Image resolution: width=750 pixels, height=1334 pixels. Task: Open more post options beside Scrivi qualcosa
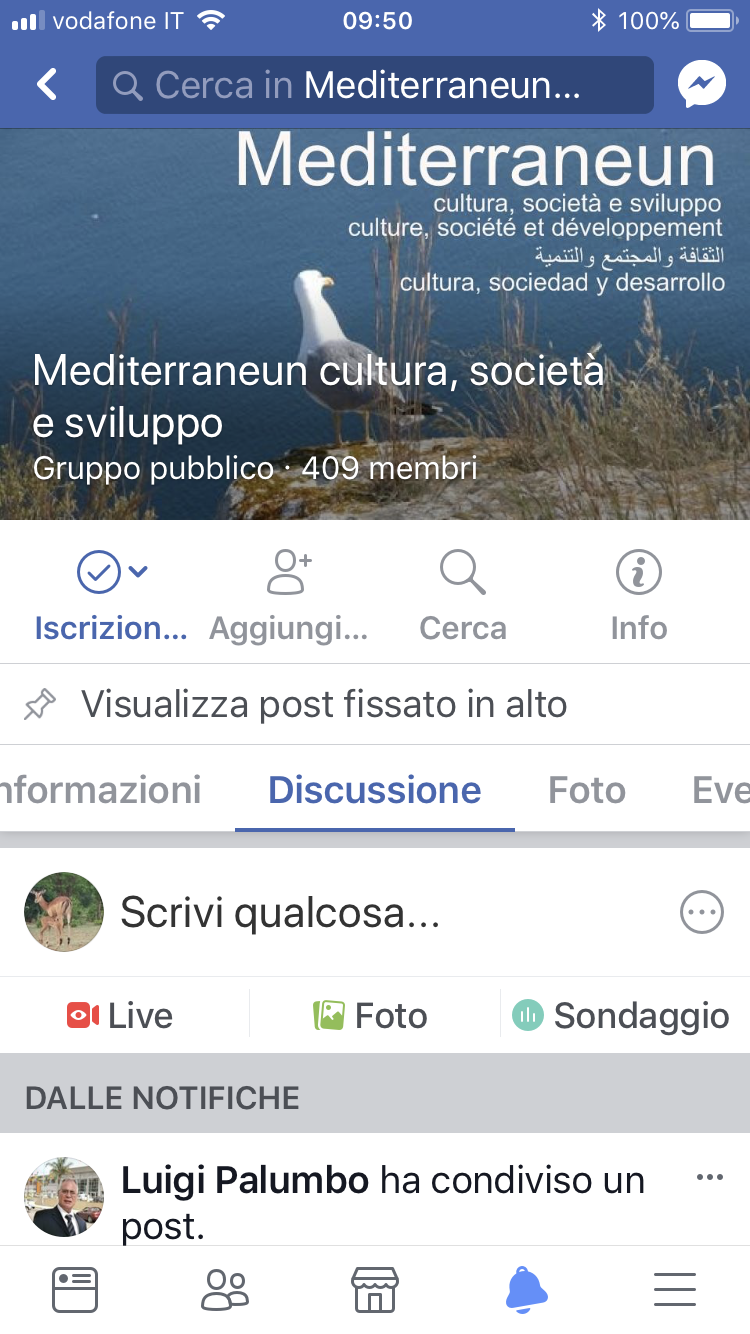701,912
